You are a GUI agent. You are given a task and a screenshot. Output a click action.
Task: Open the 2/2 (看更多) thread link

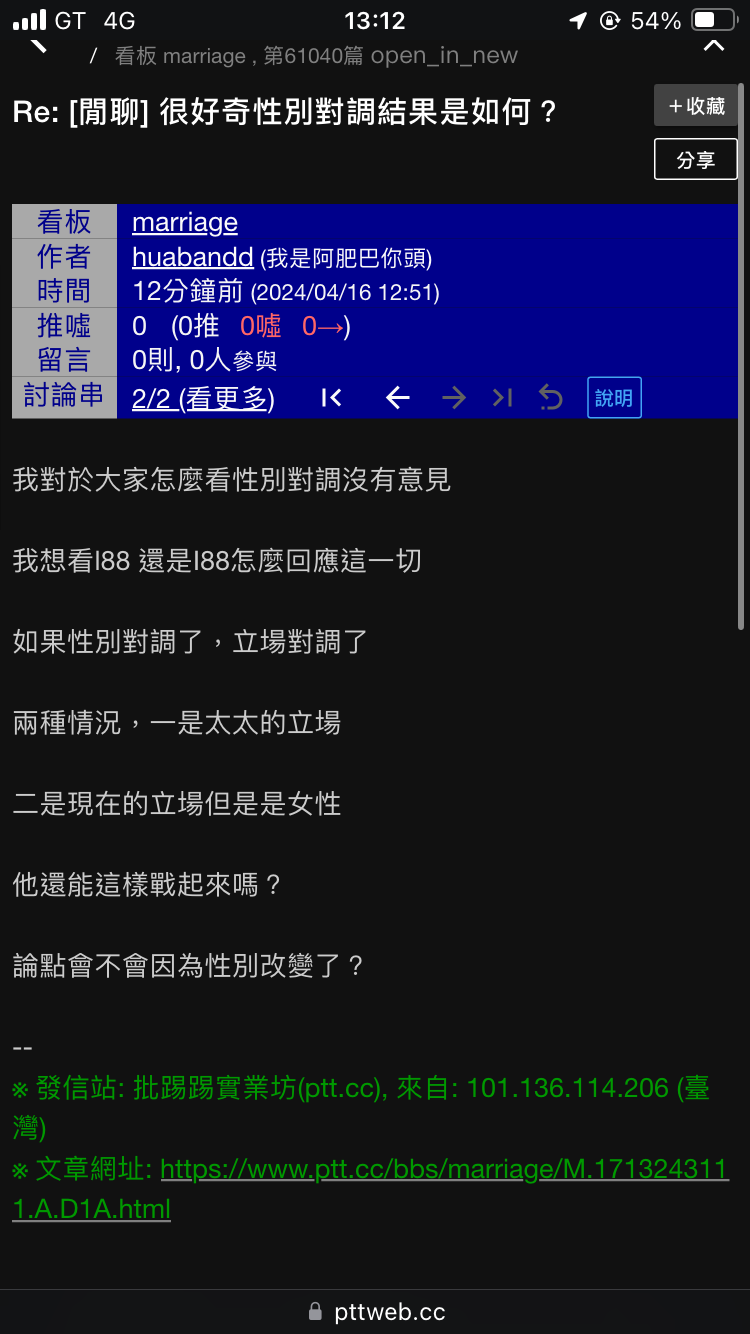[203, 398]
